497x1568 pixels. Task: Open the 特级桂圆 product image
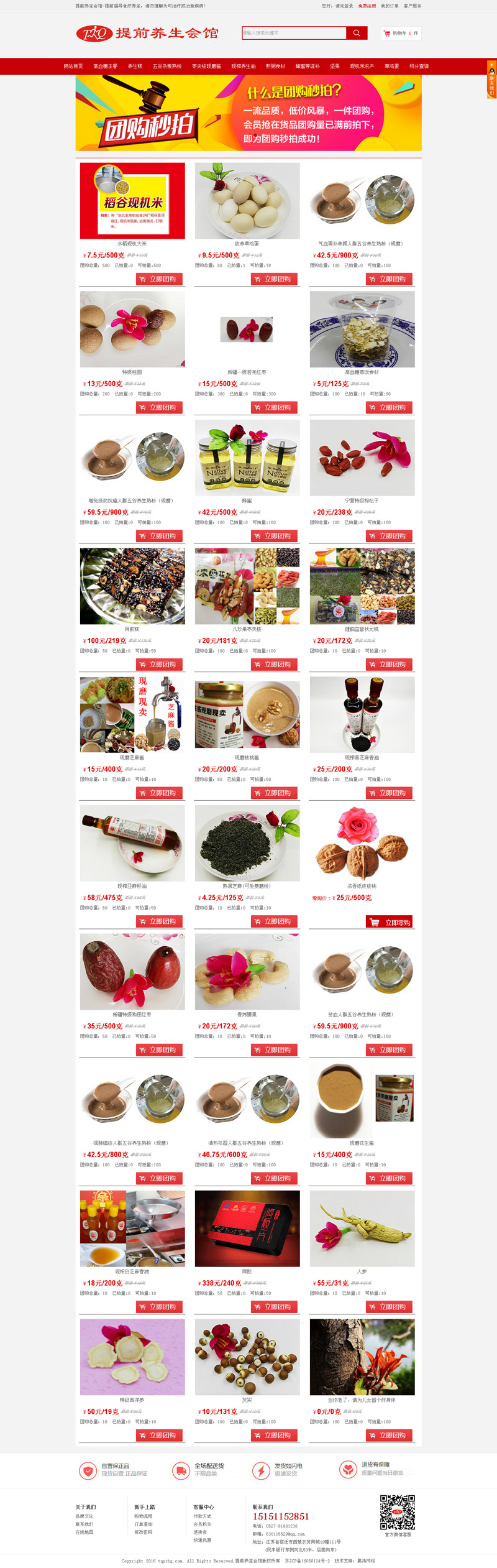click(132, 330)
